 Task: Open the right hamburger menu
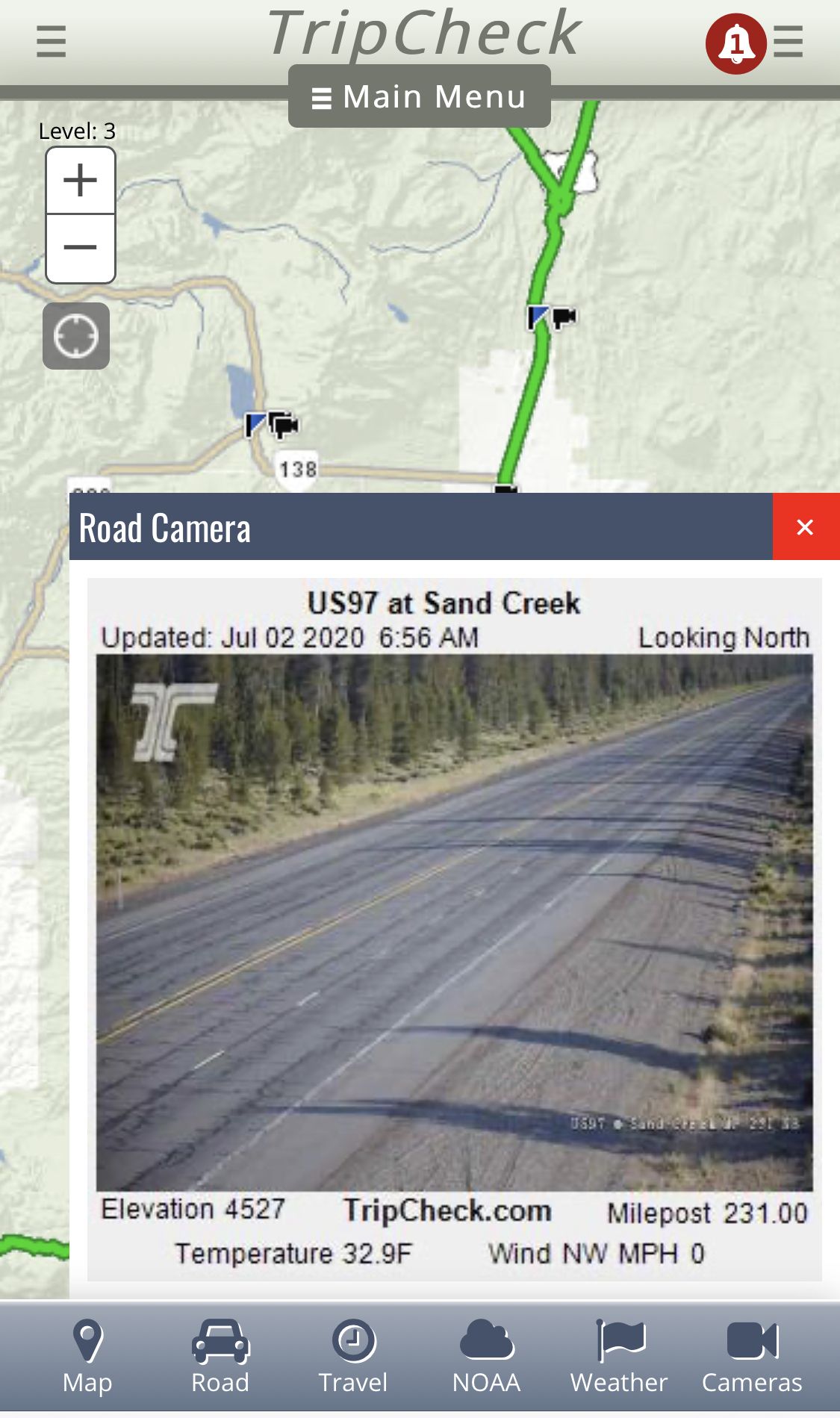pyautogui.click(x=788, y=41)
